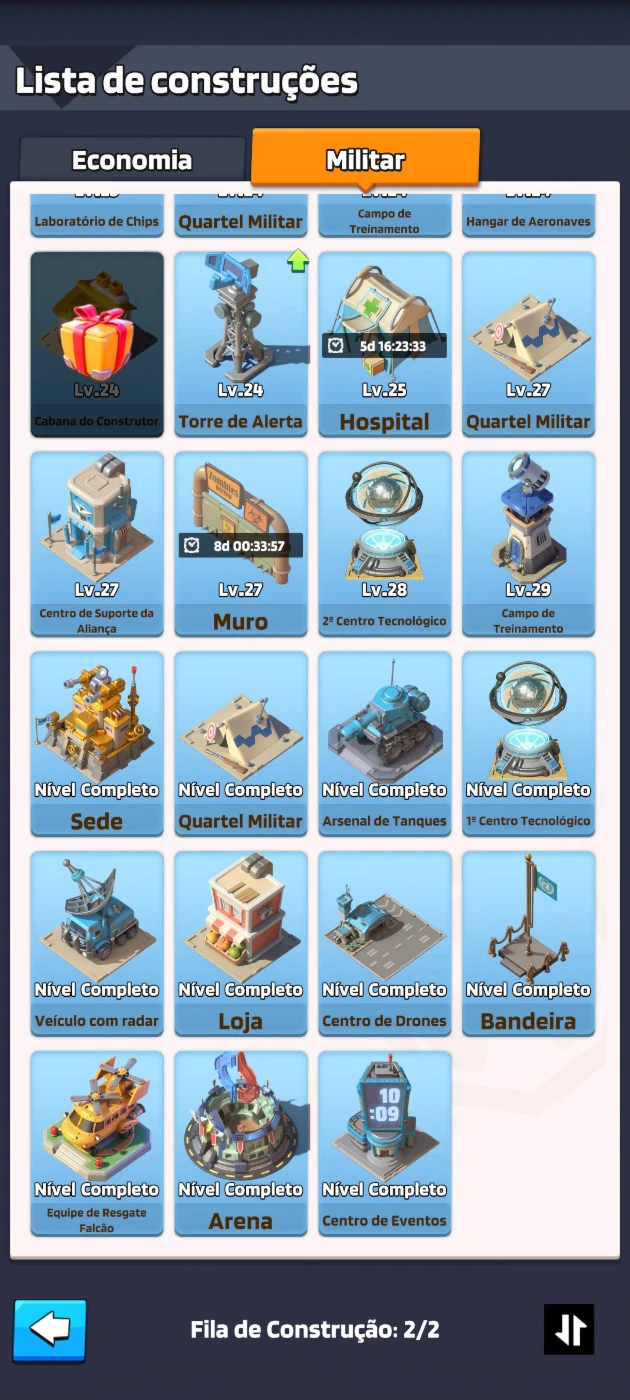Screen dimensions: 630x1400
Task: Open the Loja building card
Action: pyautogui.click(x=241, y=944)
